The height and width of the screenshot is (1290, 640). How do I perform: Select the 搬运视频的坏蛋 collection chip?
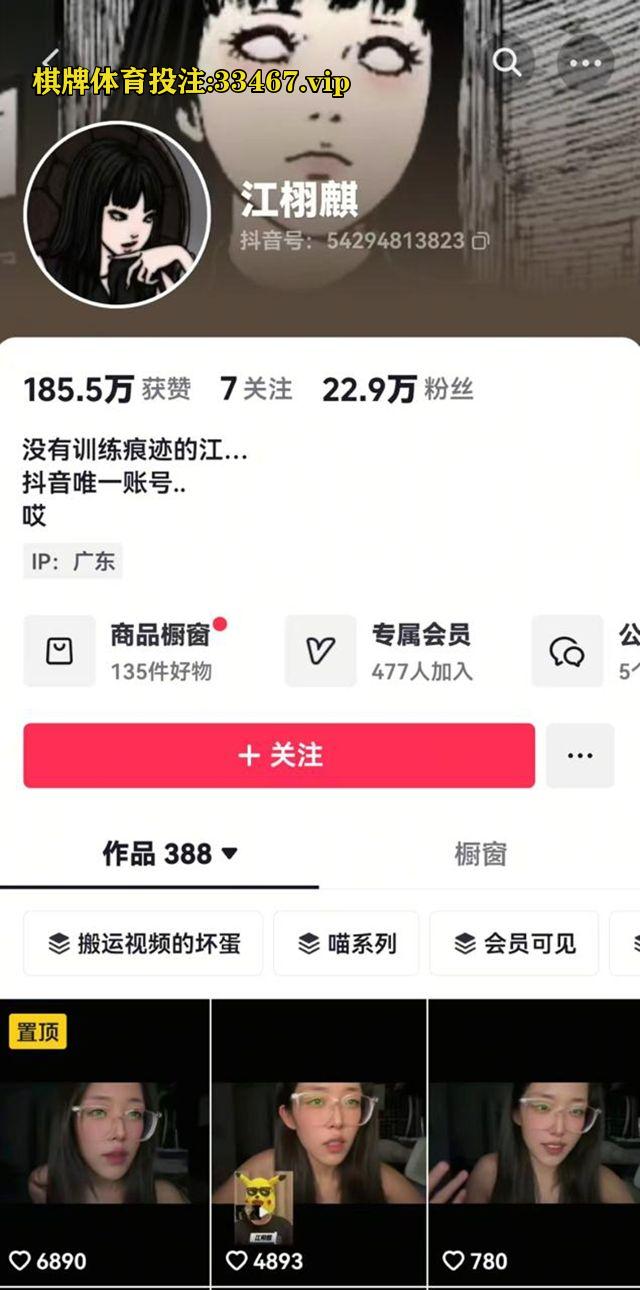click(143, 943)
